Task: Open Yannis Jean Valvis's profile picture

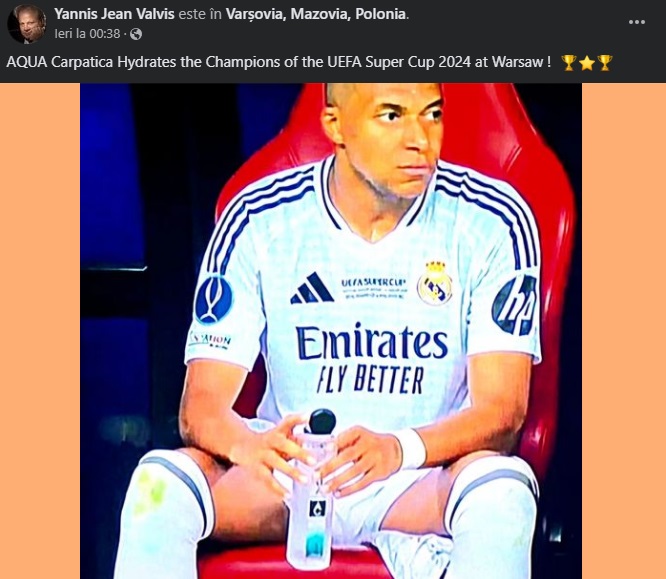Action: tap(26, 24)
